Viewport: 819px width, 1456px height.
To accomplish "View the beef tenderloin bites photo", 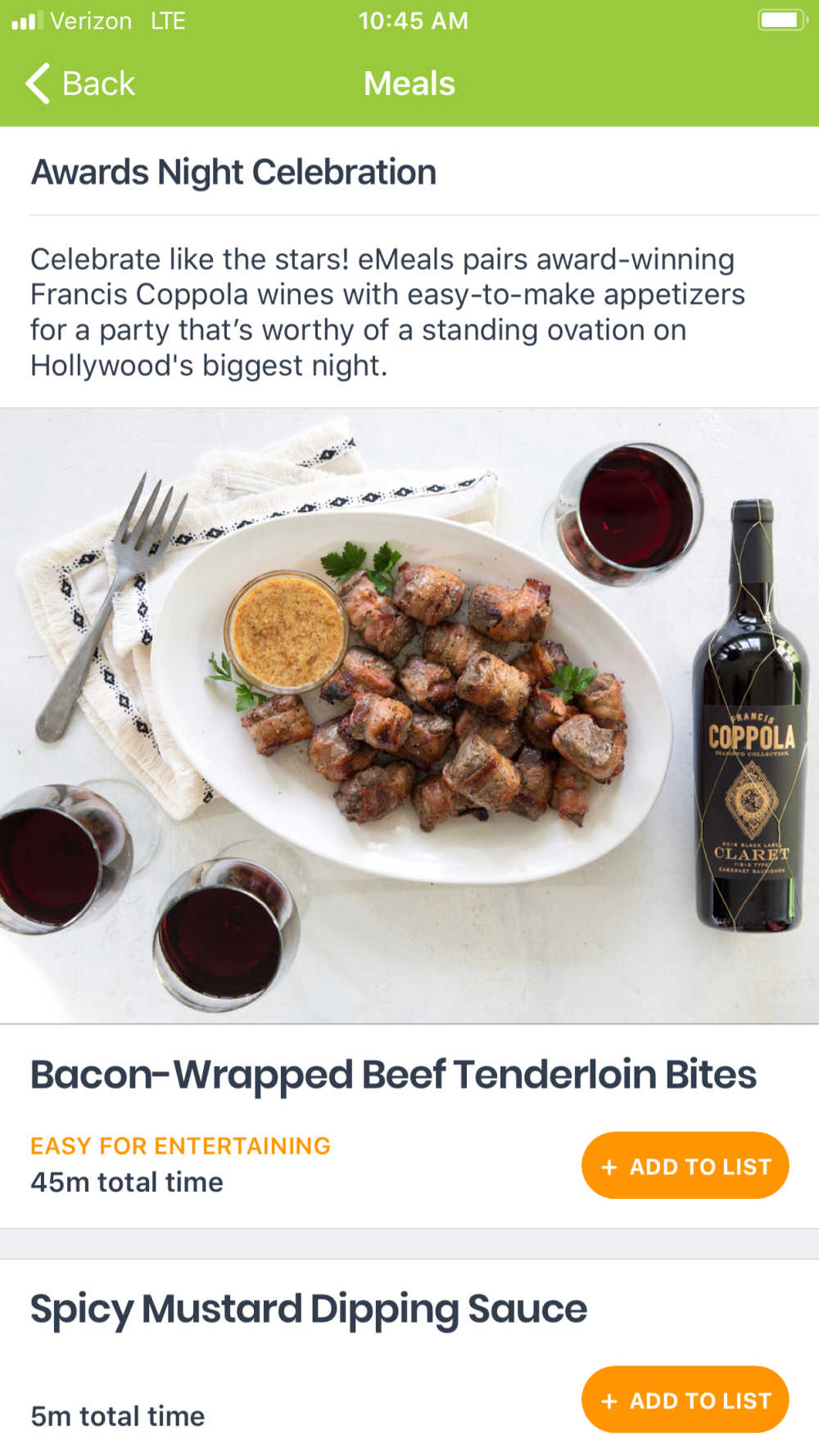I will click(x=409, y=716).
